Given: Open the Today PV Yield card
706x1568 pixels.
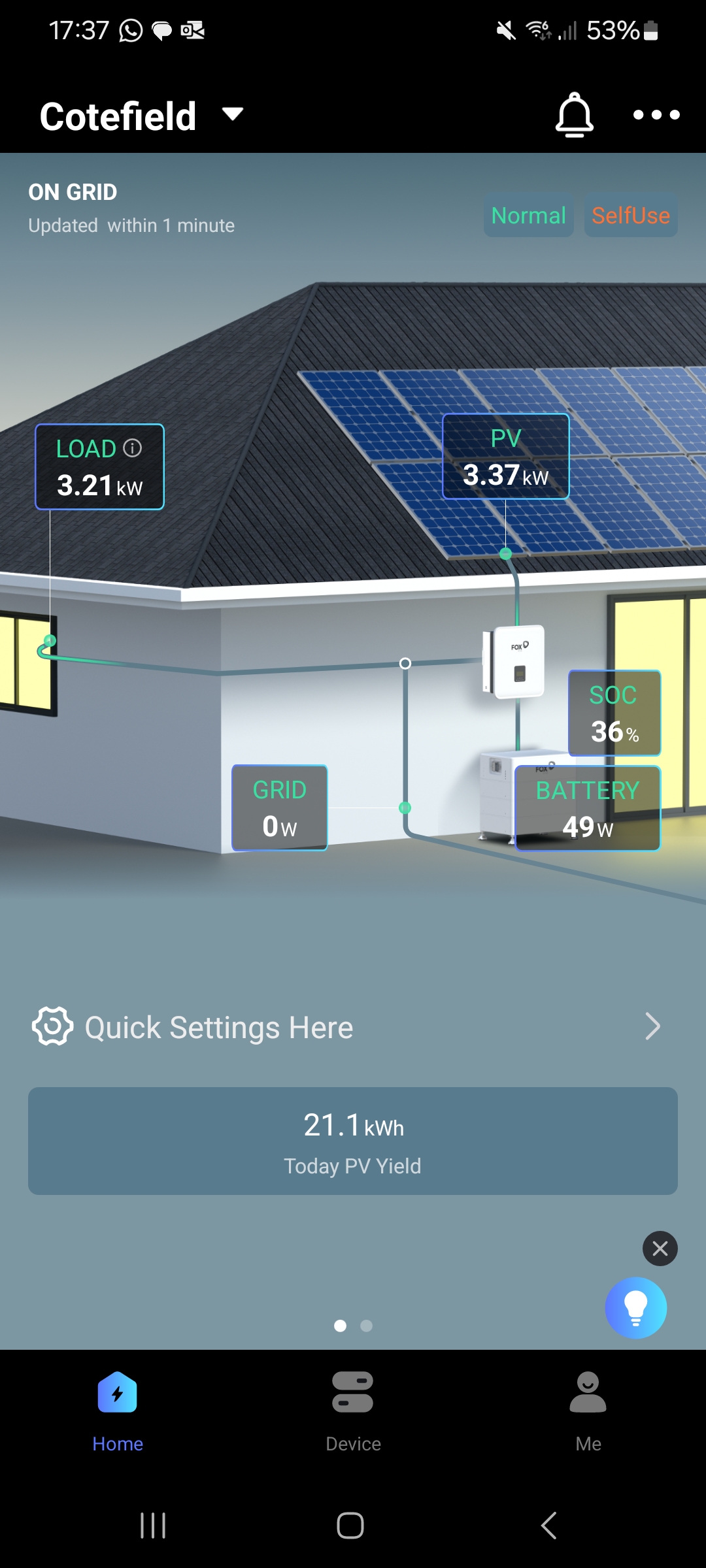Looking at the screenshot, I should pos(353,1141).
